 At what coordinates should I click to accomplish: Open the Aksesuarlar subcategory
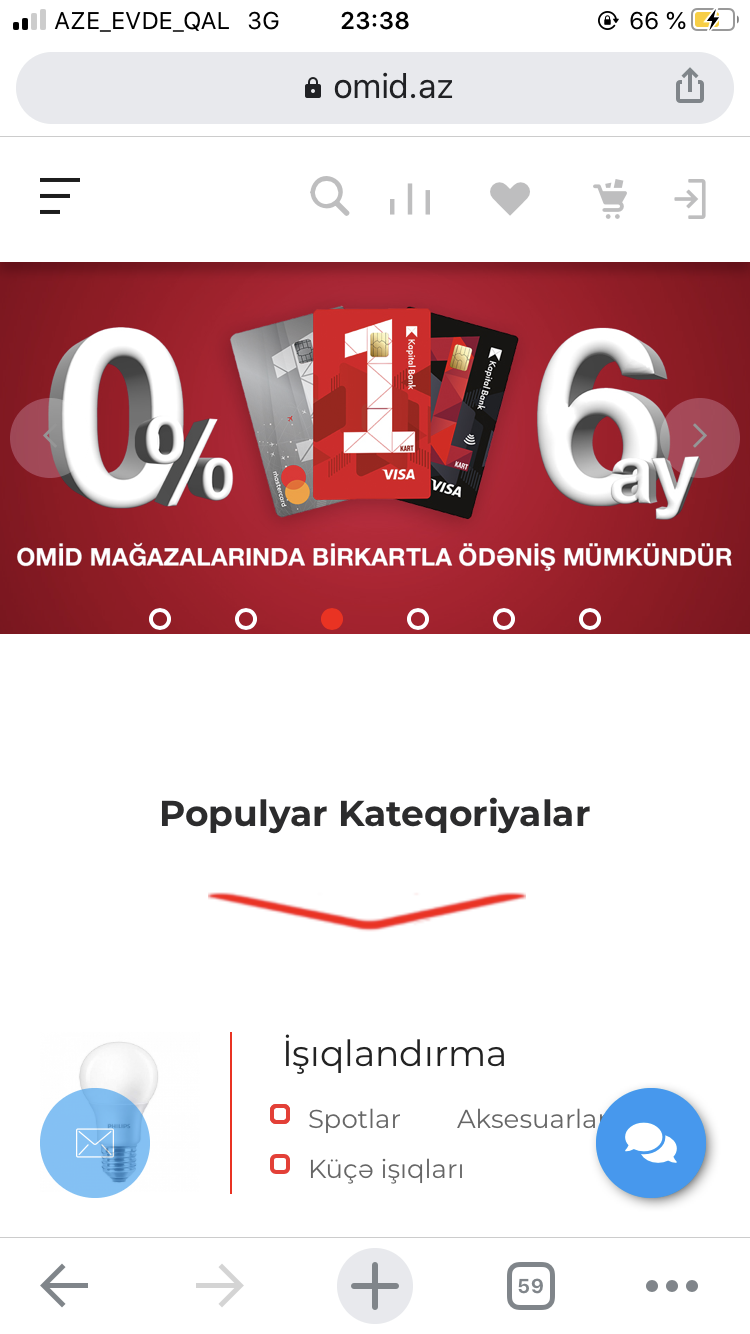[530, 1119]
